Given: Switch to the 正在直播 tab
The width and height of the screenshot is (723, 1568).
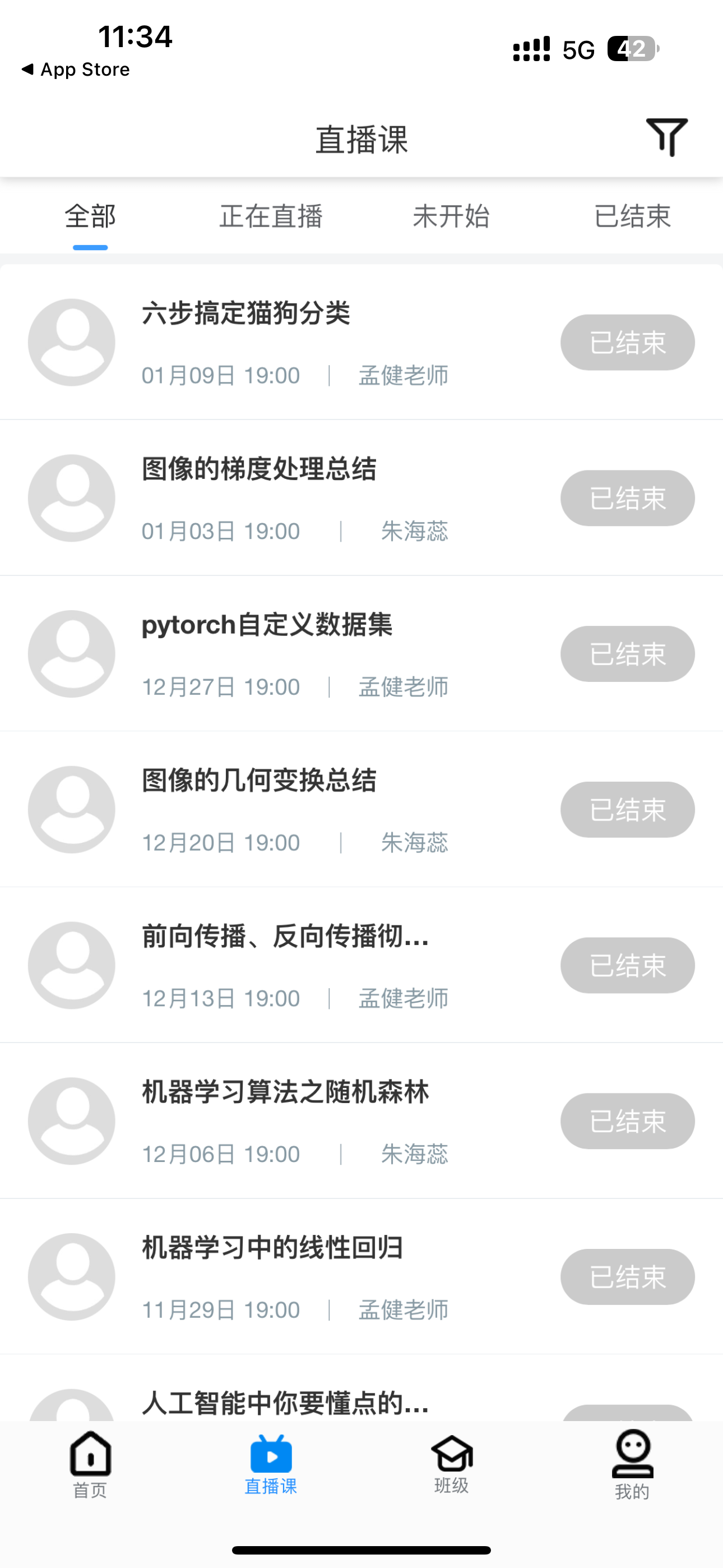Looking at the screenshot, I should [271, 216].
